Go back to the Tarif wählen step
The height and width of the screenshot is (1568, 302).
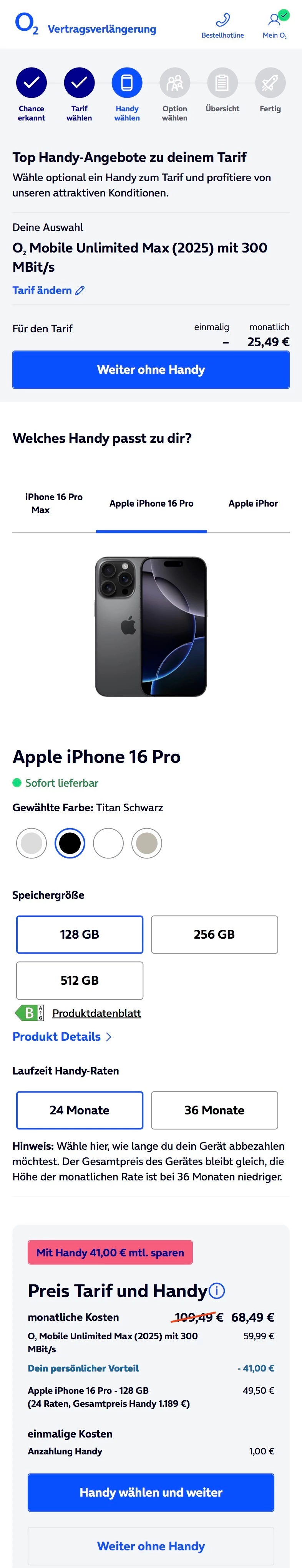point(79,94)
